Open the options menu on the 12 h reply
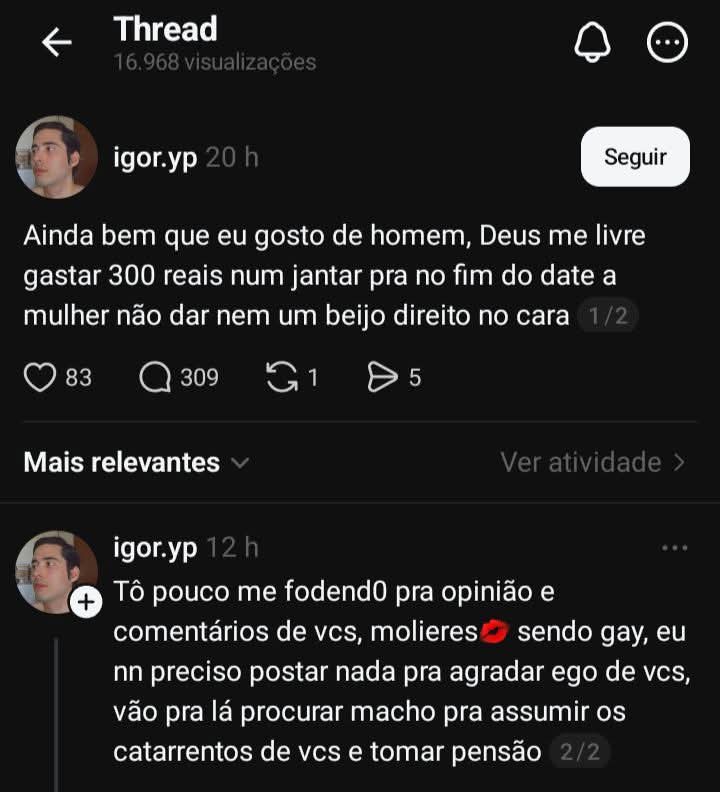720x792 pixels. click(675, 548)
